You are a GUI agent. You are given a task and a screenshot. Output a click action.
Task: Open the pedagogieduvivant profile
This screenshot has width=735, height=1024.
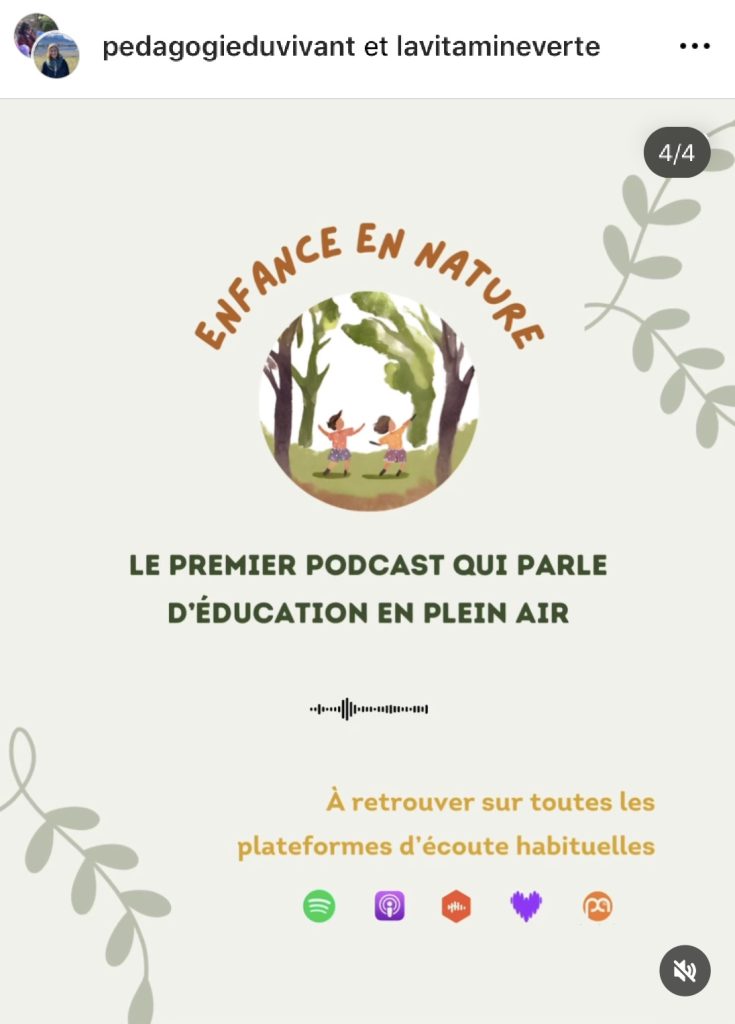coord(228,47)
